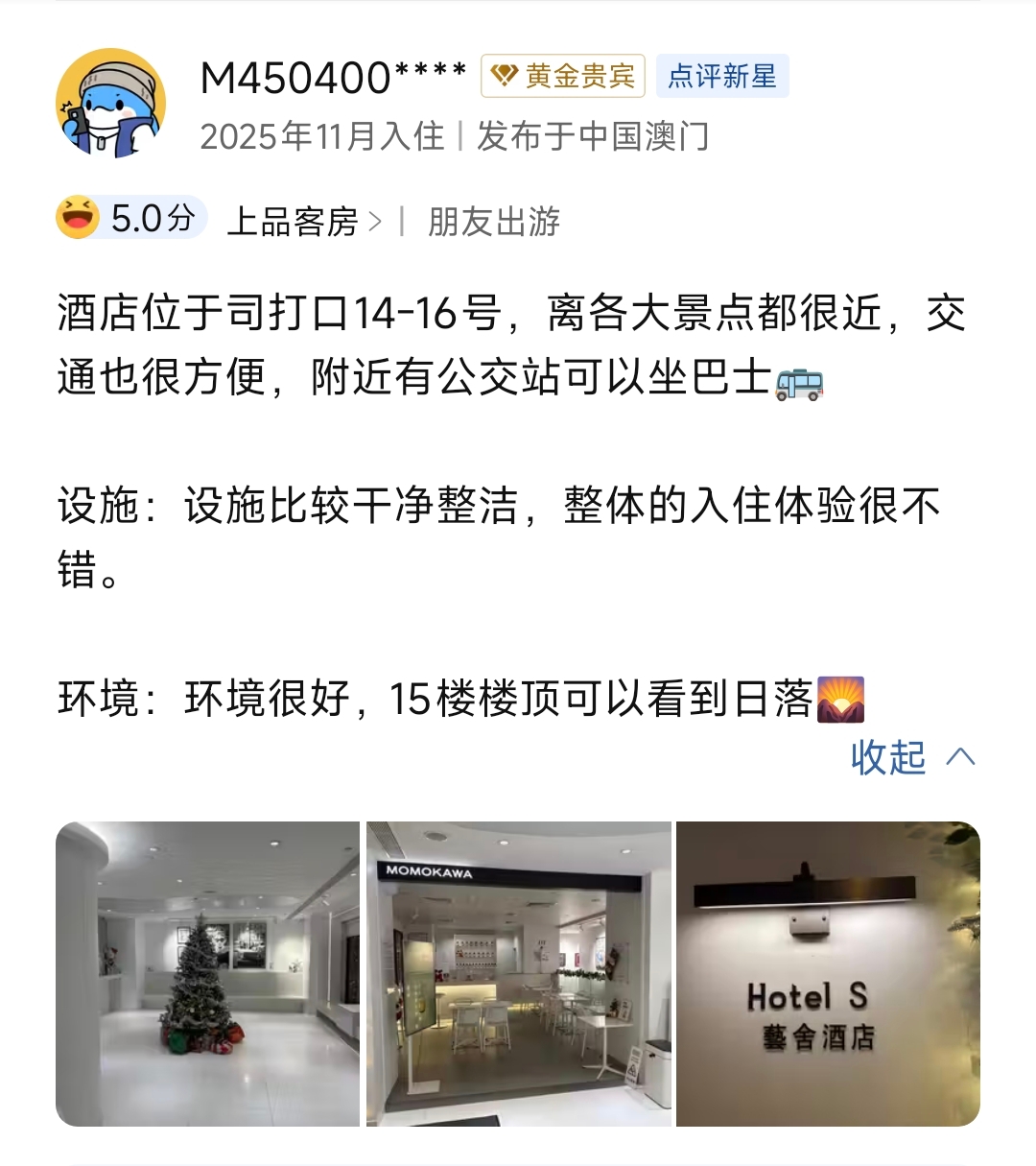This screenshot has width=1036, height=1166.
Task: View the MOMOKAWA cafe photo
Action: (518, 973)
